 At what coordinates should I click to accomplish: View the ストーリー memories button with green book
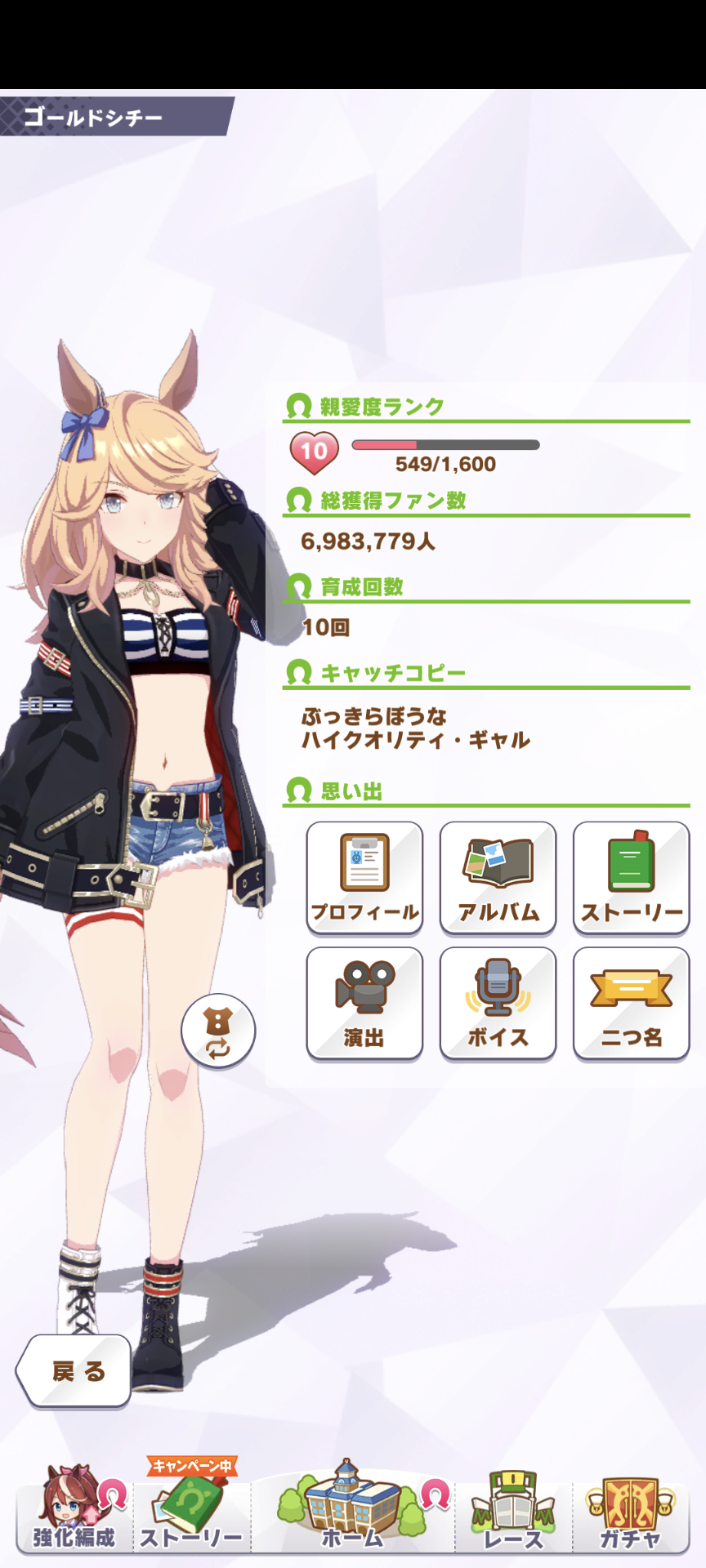point(631,878)
